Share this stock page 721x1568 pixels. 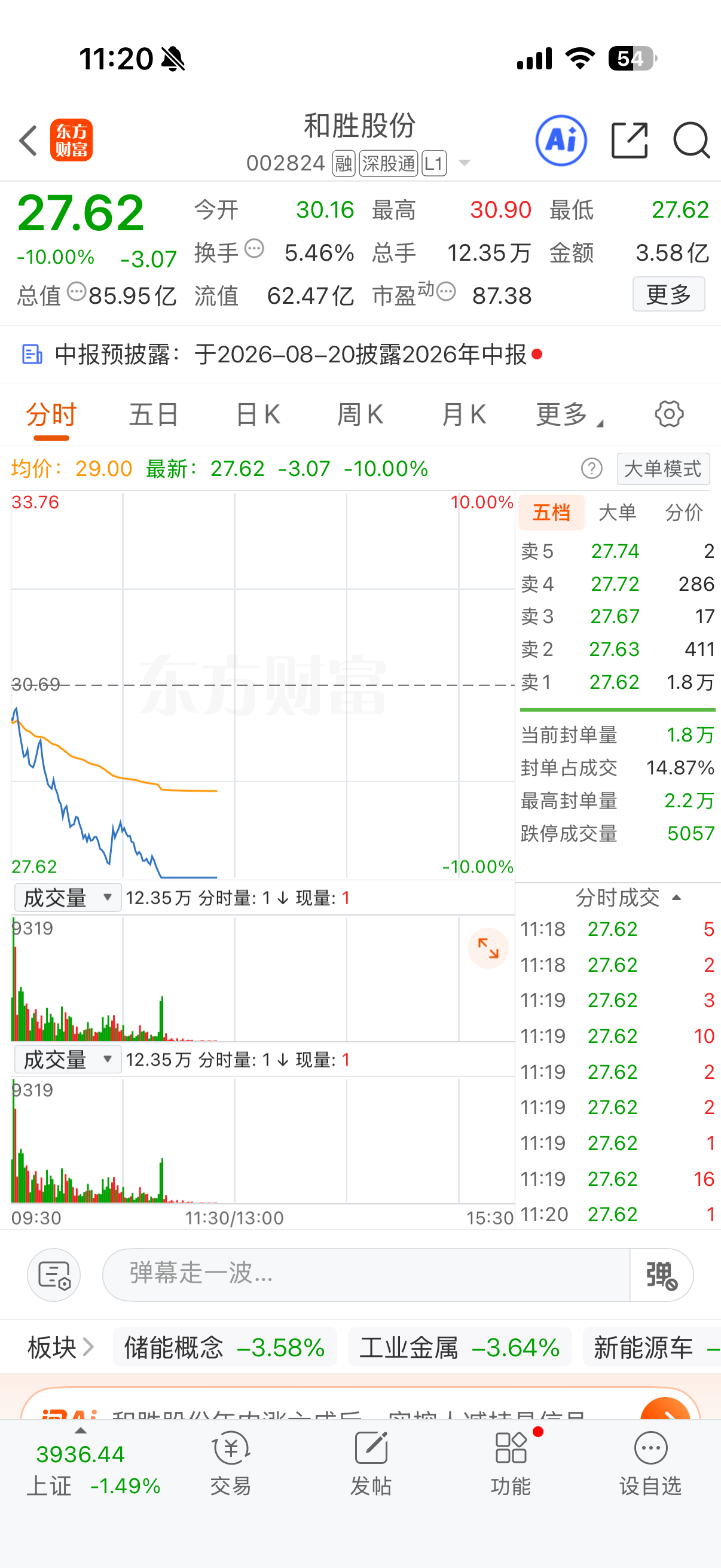(x=629, y=141)
